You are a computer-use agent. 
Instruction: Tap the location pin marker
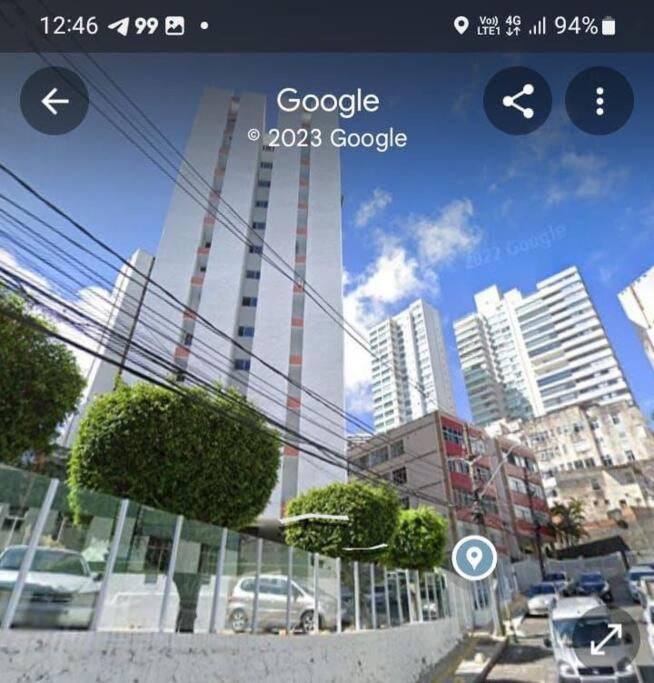[x=473, y=557]
